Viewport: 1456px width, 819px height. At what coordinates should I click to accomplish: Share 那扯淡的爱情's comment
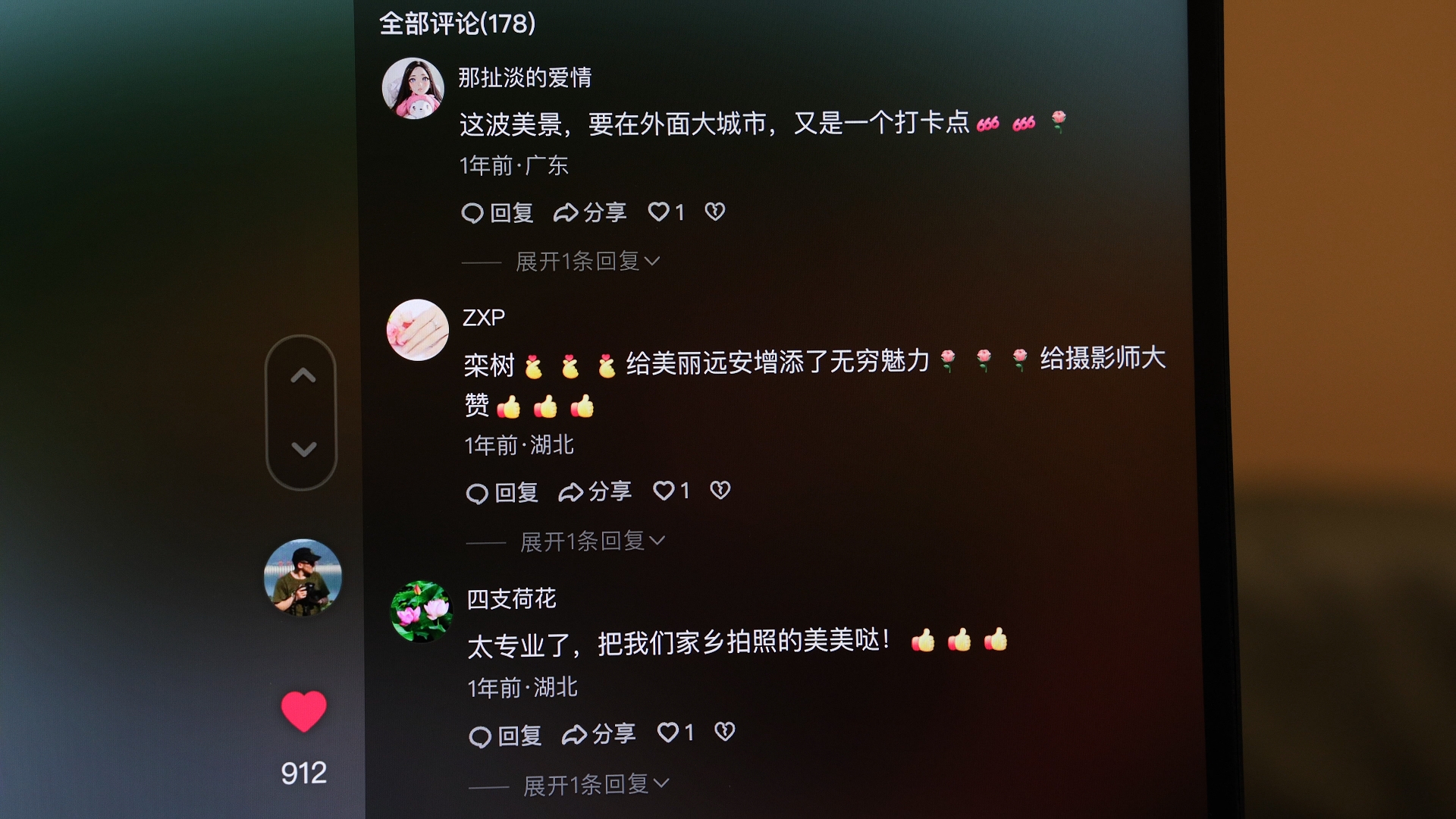click(x=590, y=212)
